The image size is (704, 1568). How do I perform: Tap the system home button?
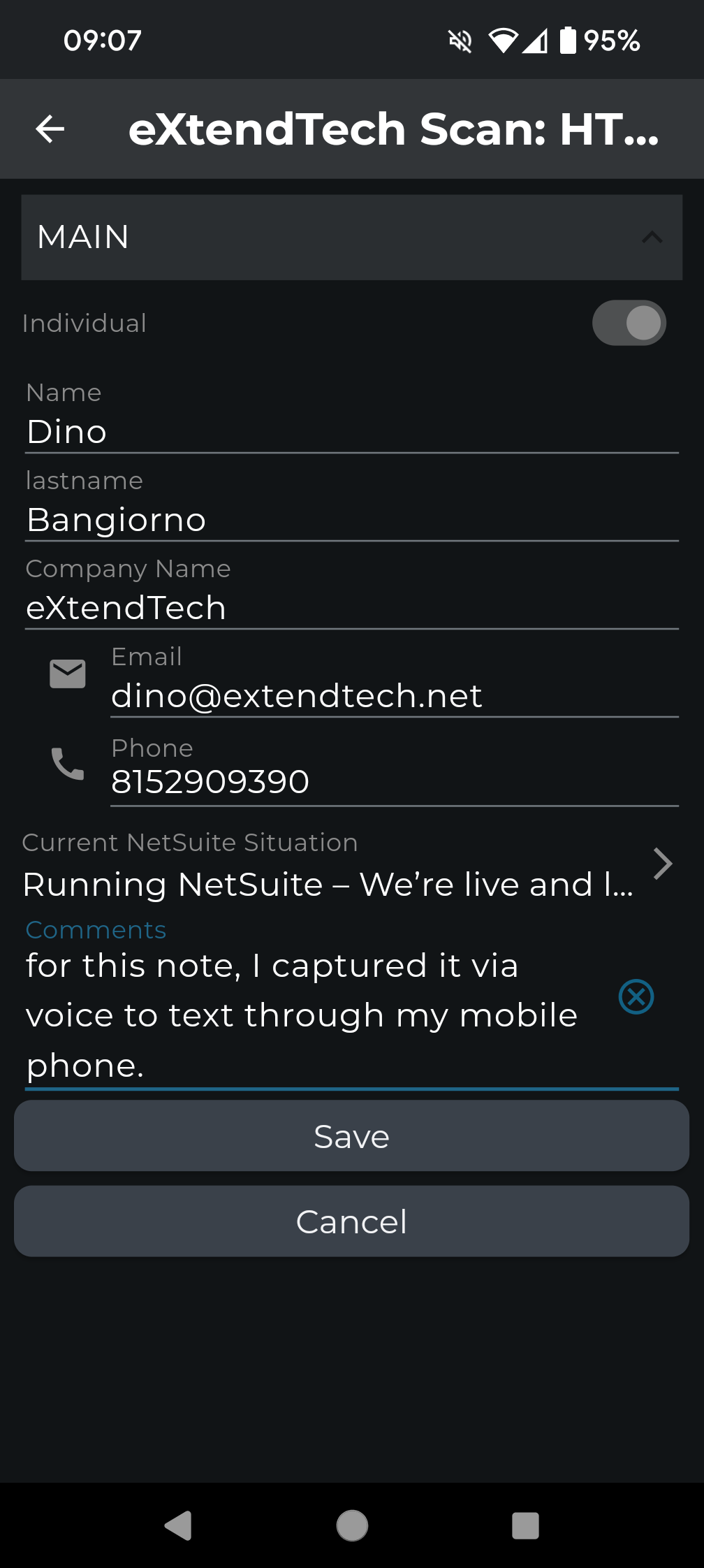tap(352, 1525)
